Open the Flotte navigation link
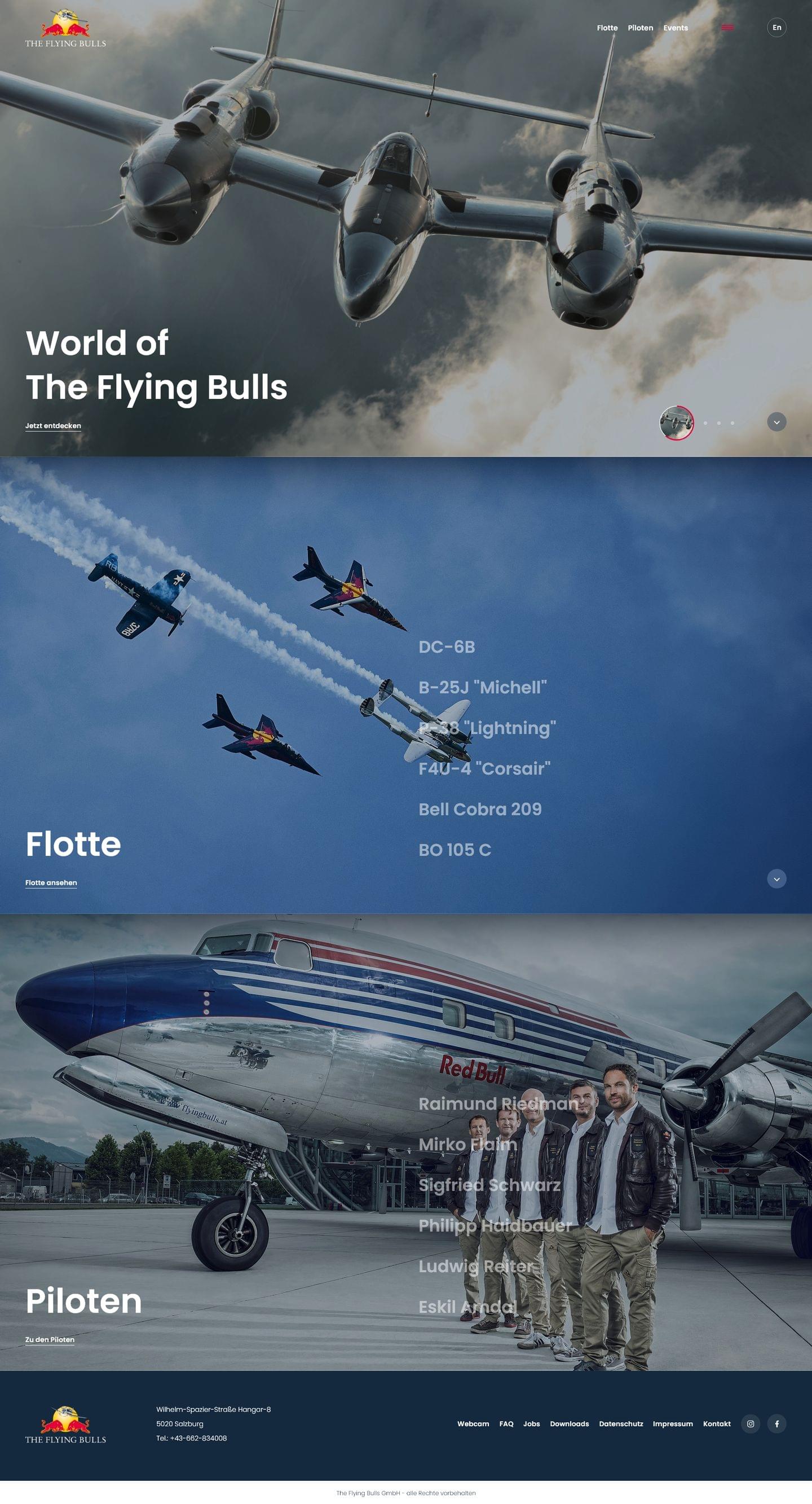The image size is (812, 1504). click(x=607, y=28)
